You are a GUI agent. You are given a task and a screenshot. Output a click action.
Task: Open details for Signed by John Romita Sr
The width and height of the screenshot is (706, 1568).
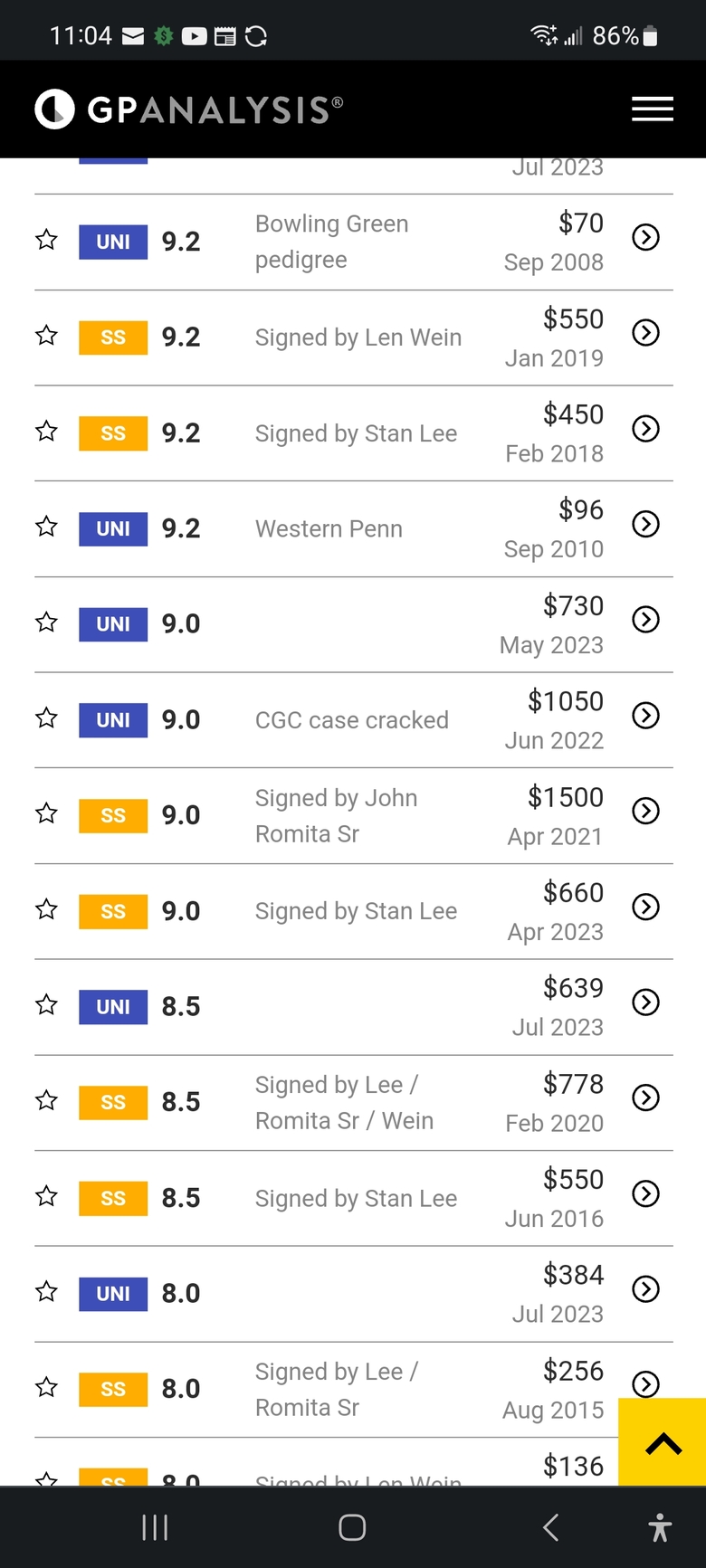645,811
